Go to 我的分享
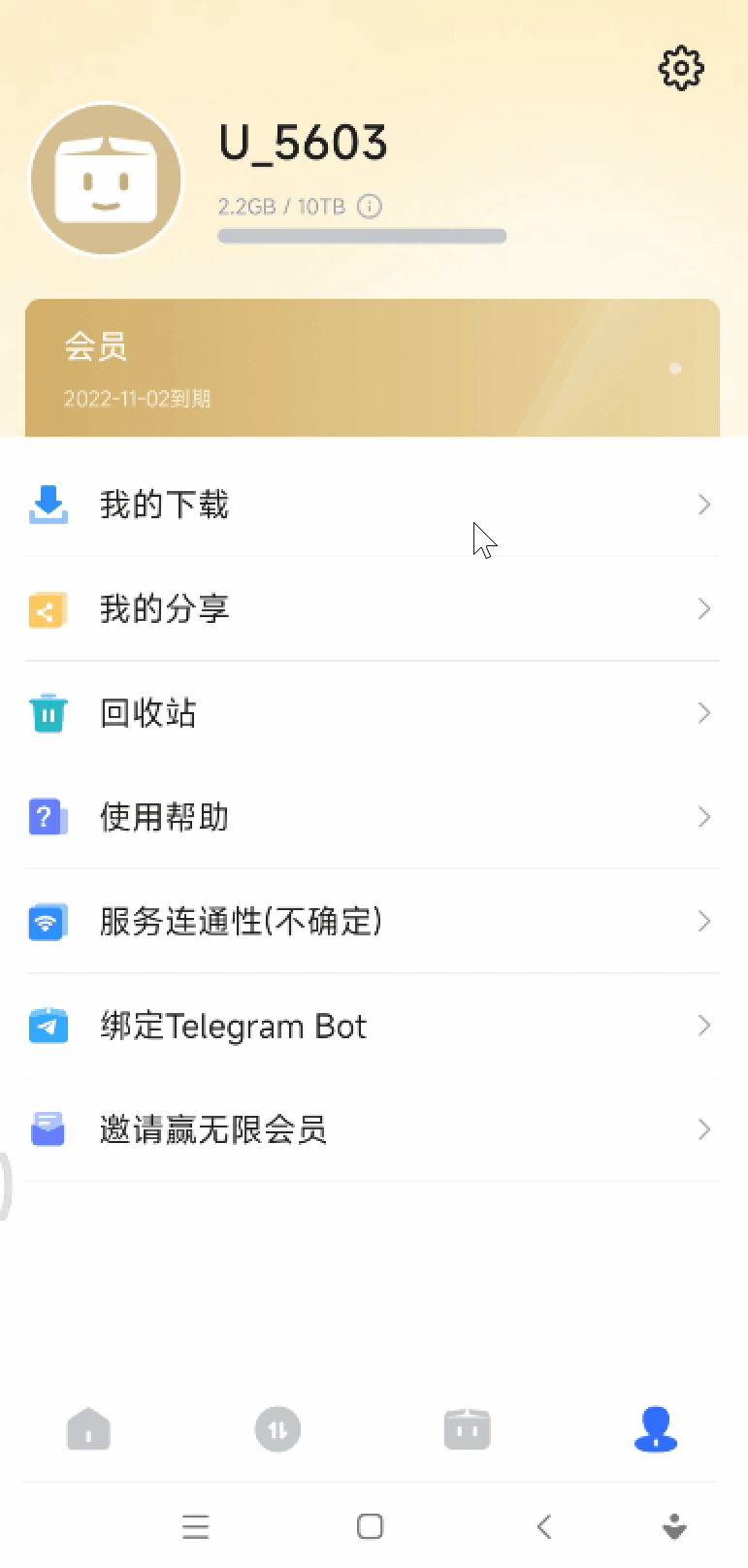Screen dimensions: 748x1568 pos(373,609)
